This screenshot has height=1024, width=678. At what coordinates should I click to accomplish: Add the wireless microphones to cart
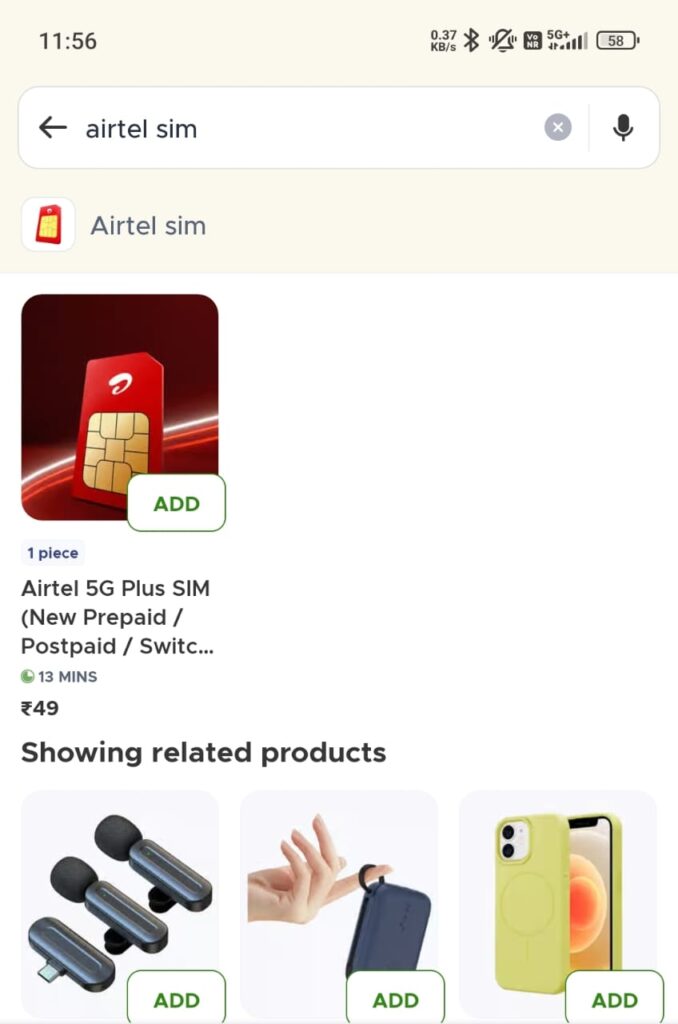click(x=176, y=999)
